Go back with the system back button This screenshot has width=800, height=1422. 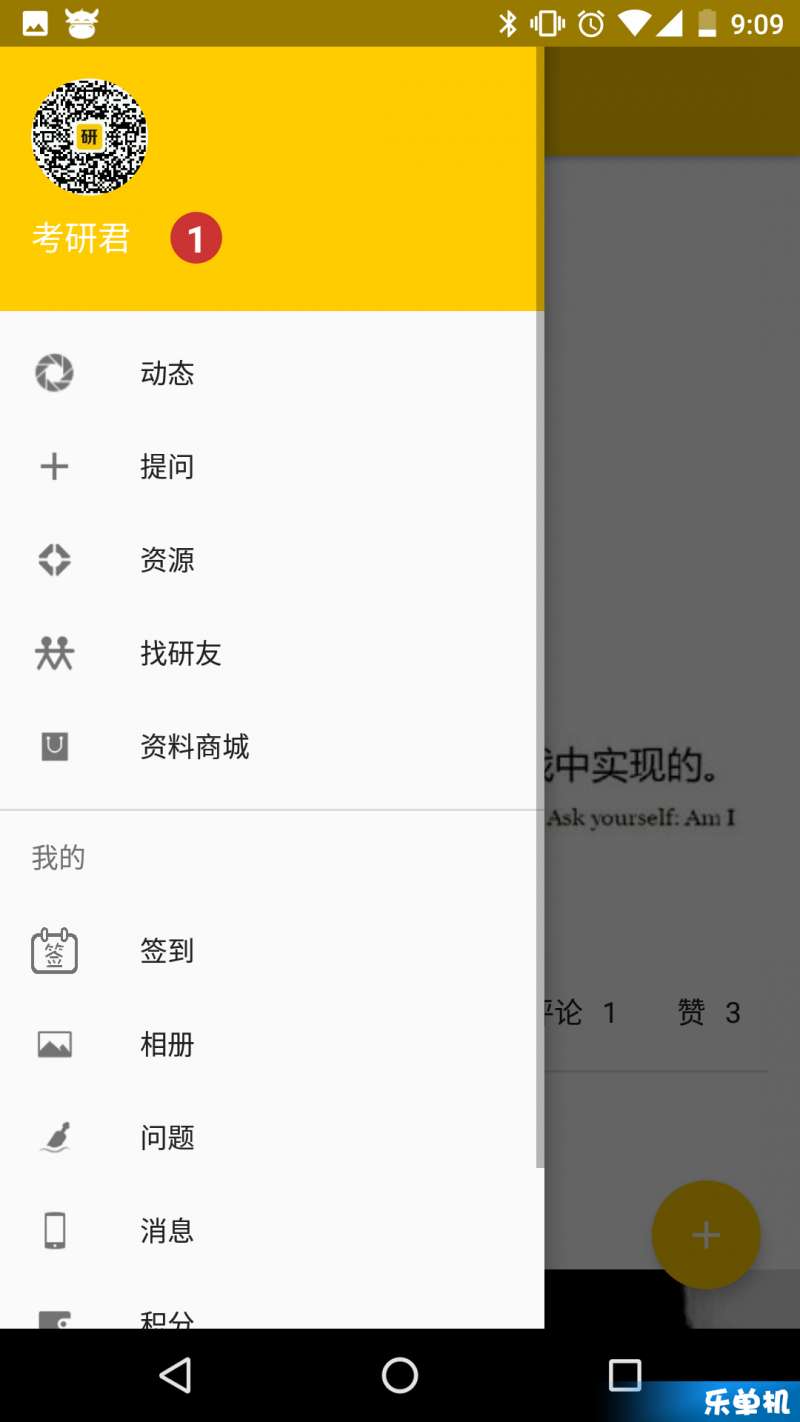[176, 1376]
